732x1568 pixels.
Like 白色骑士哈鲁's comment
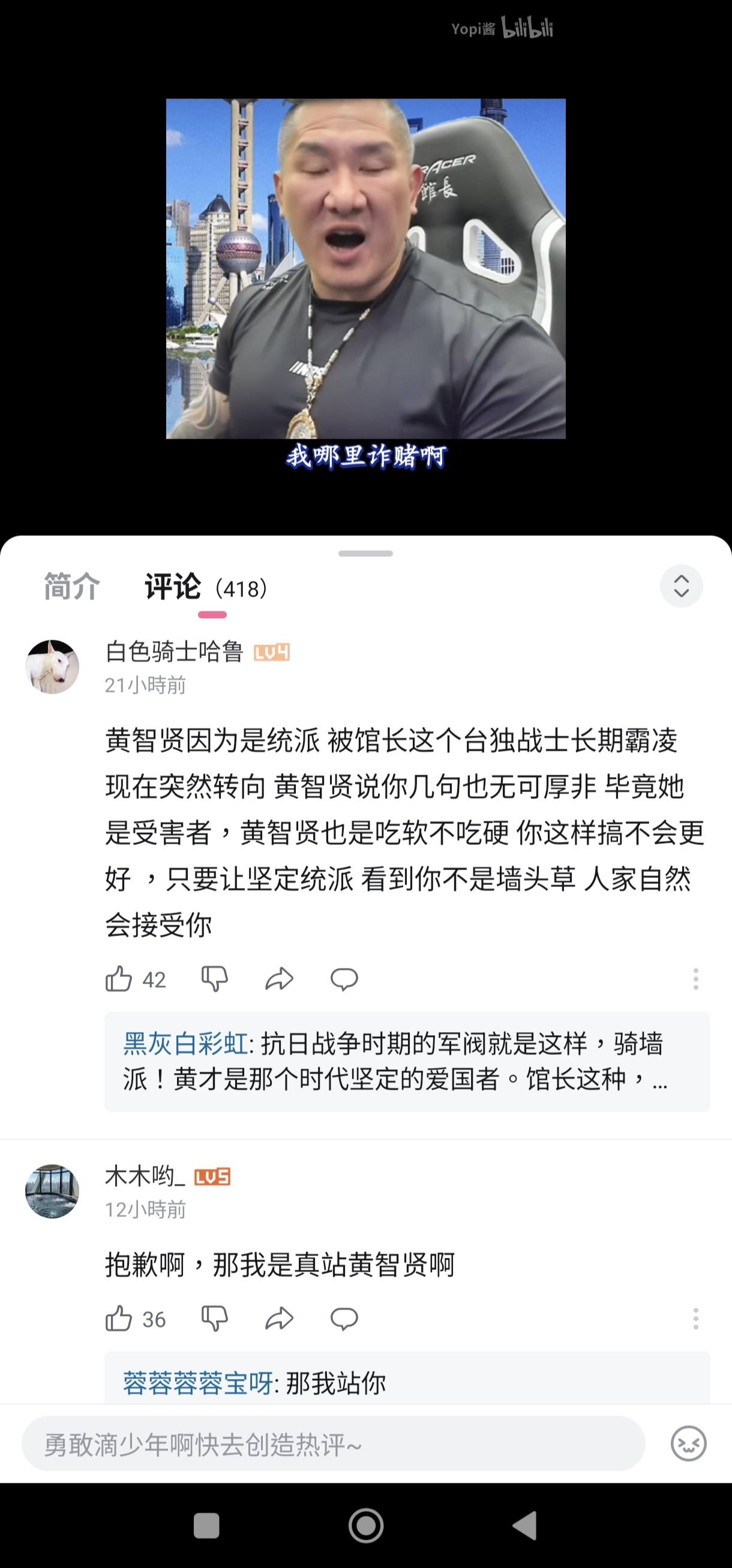[119, 979]
